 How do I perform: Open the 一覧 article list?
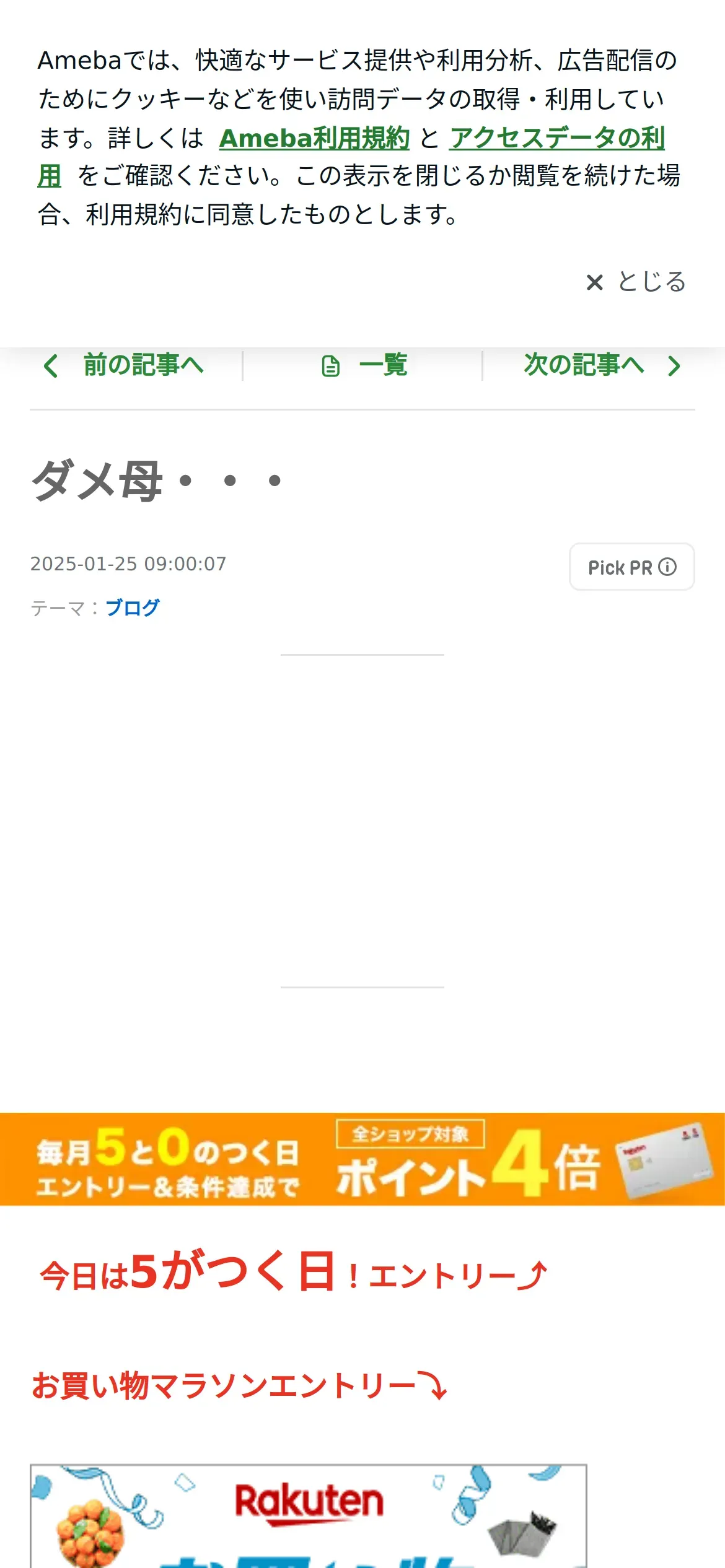coord(364,365)
